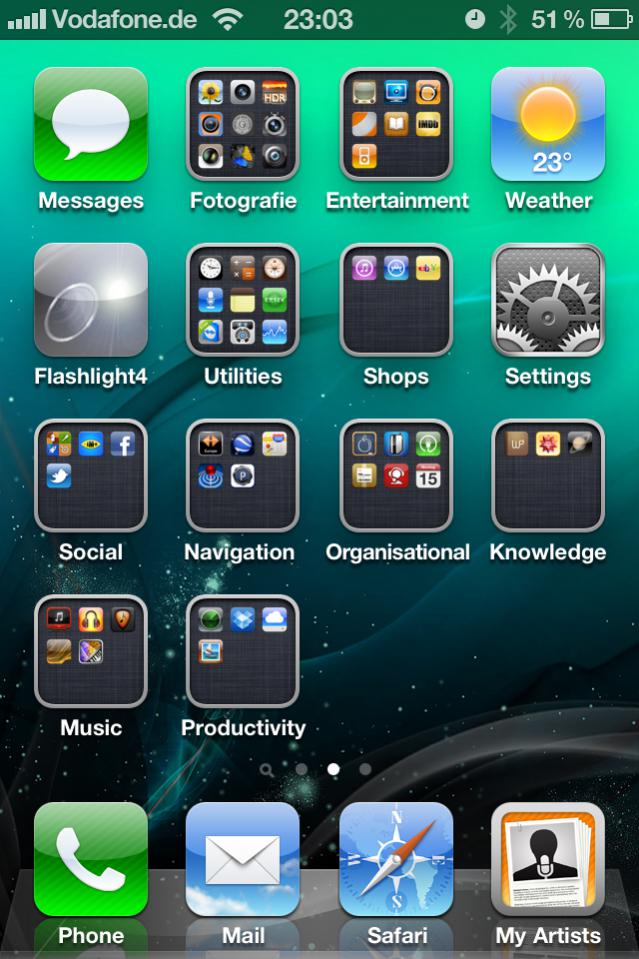
Task: Open the Organisational folder
Action: (396, 476)
